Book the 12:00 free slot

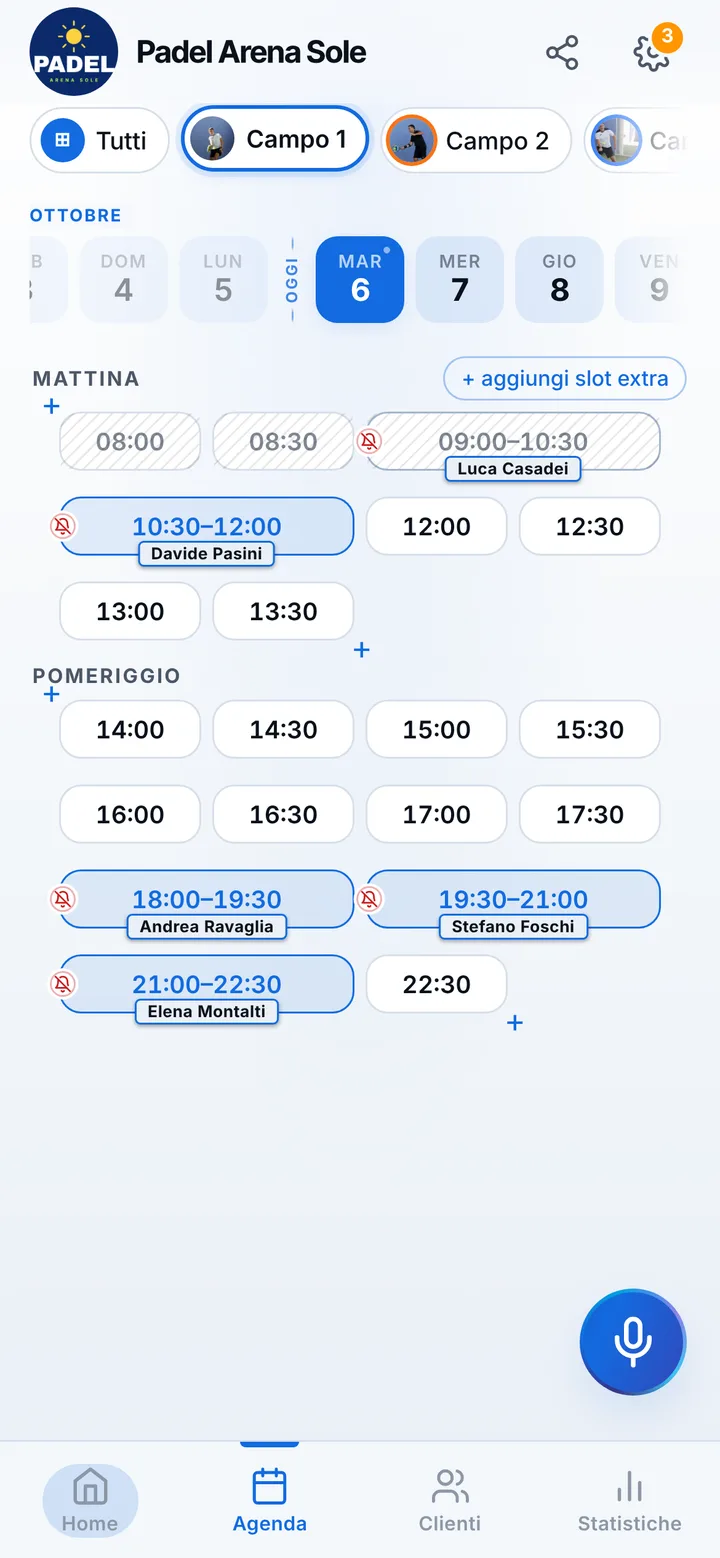[437, 527]
